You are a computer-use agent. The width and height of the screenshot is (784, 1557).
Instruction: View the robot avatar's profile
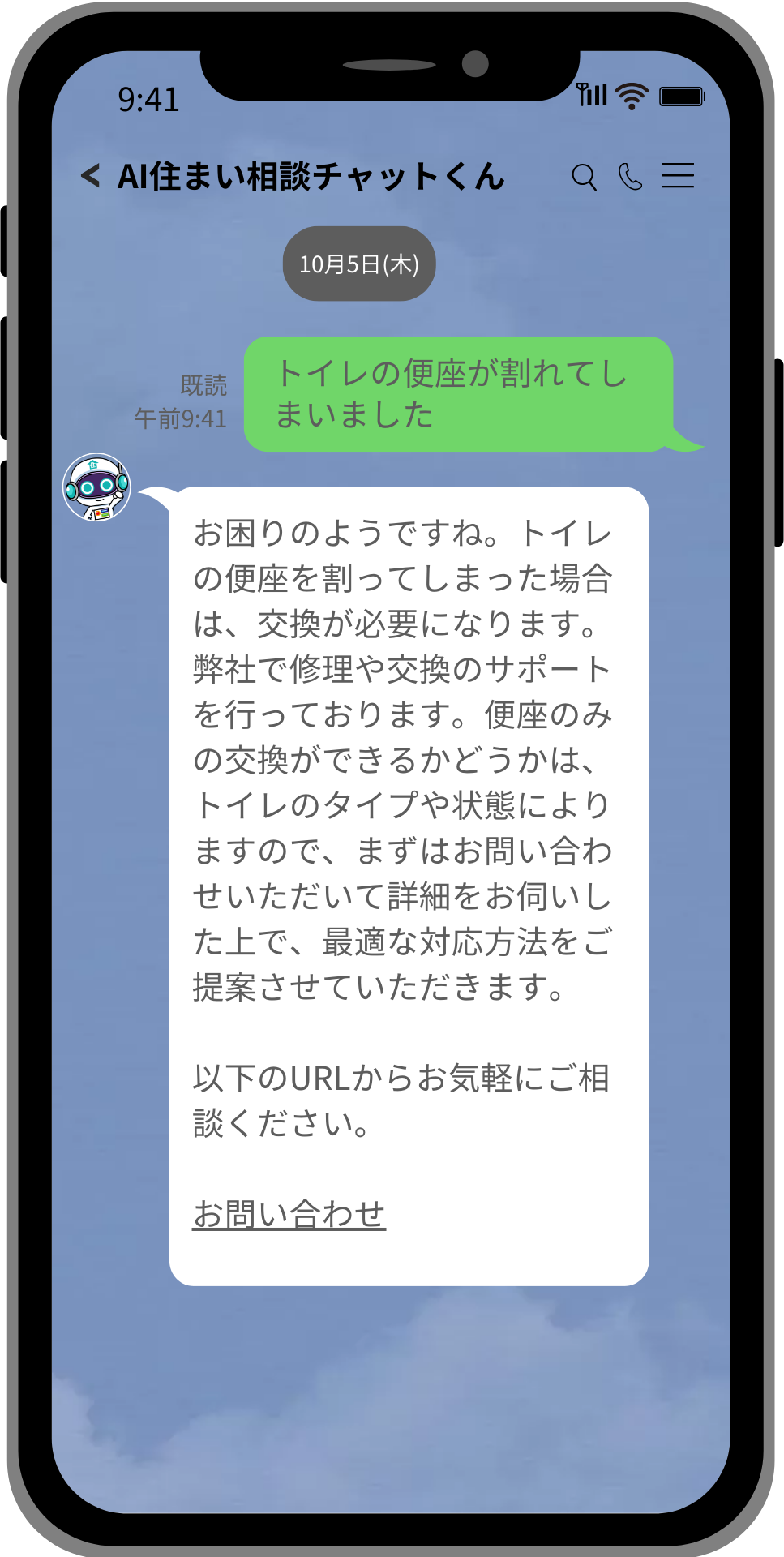97,487
